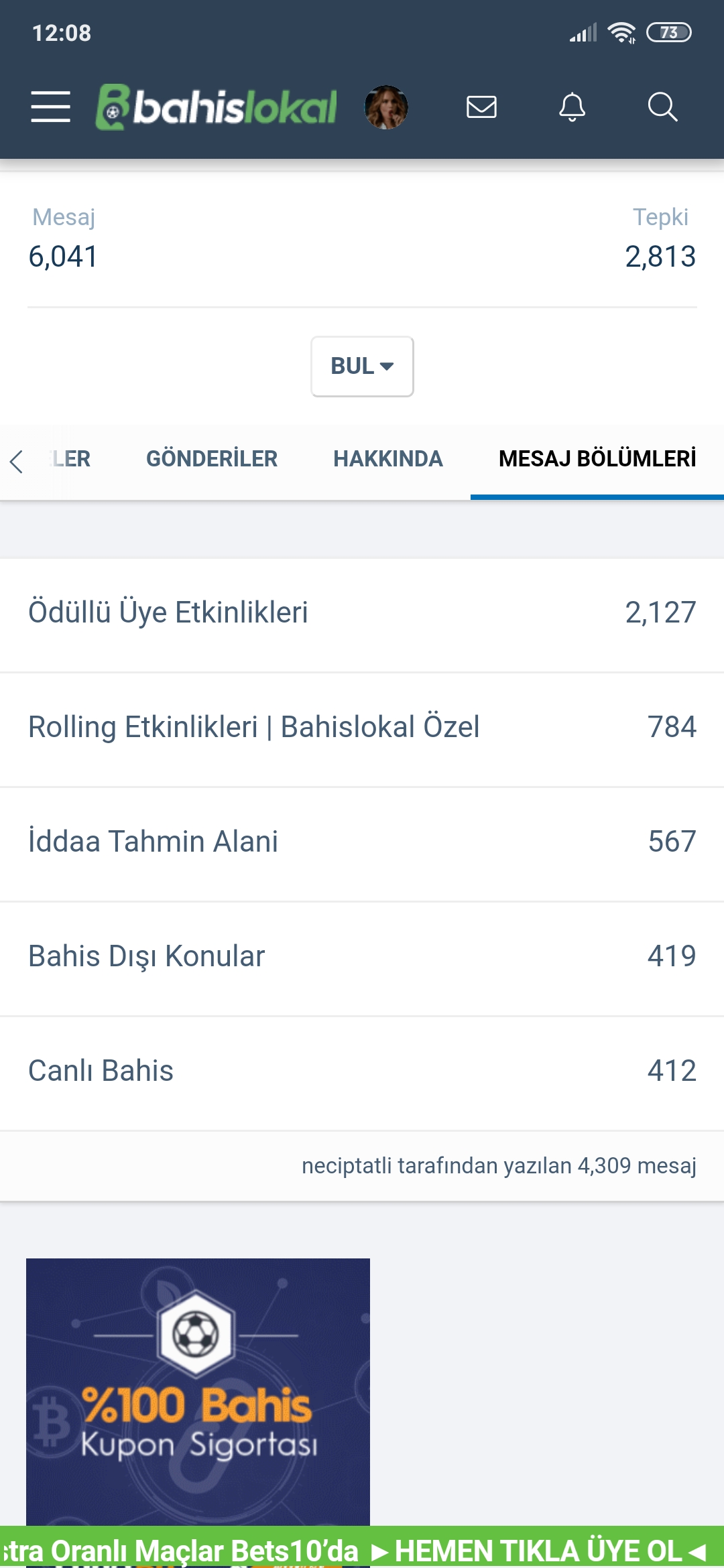The height and width of the screenshot is (1568, 724).
Task: Open the notifications bell
Action: [572, 107]
